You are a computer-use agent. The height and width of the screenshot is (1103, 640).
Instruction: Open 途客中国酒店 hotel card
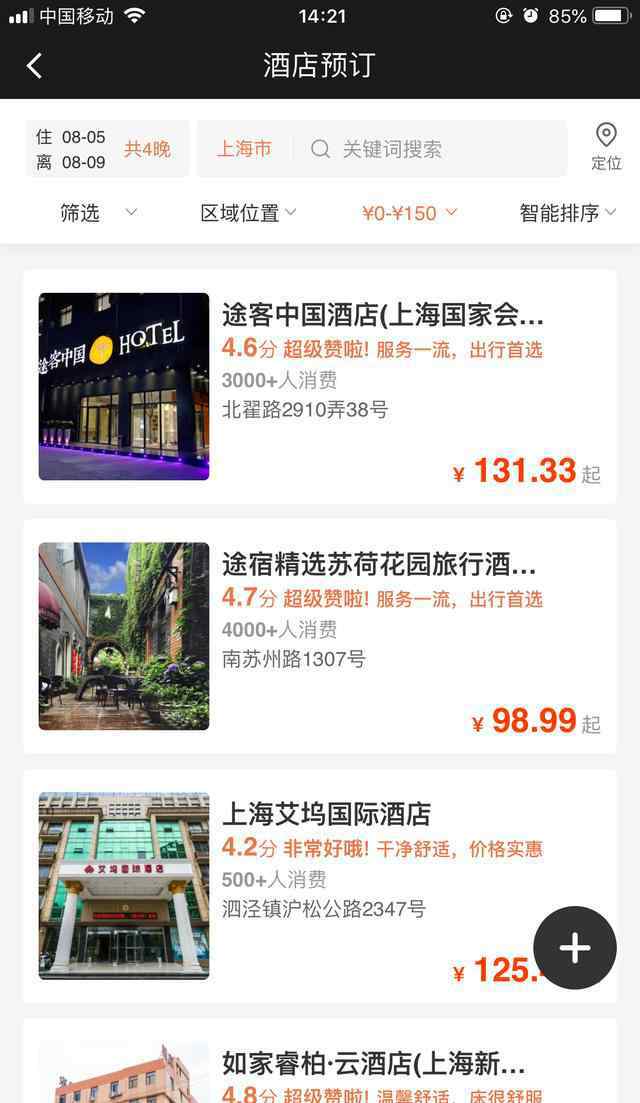point(320,386)
